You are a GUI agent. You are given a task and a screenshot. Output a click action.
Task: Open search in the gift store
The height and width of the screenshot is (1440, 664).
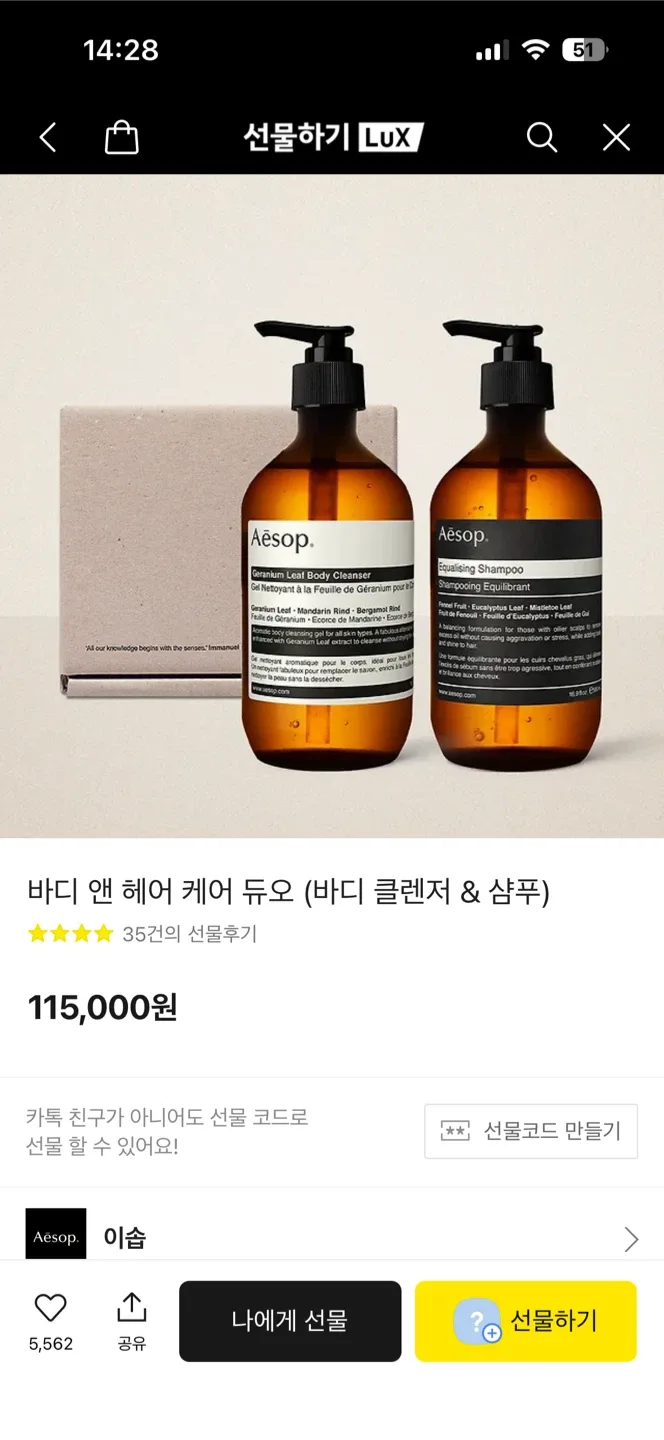click(541, 137)
